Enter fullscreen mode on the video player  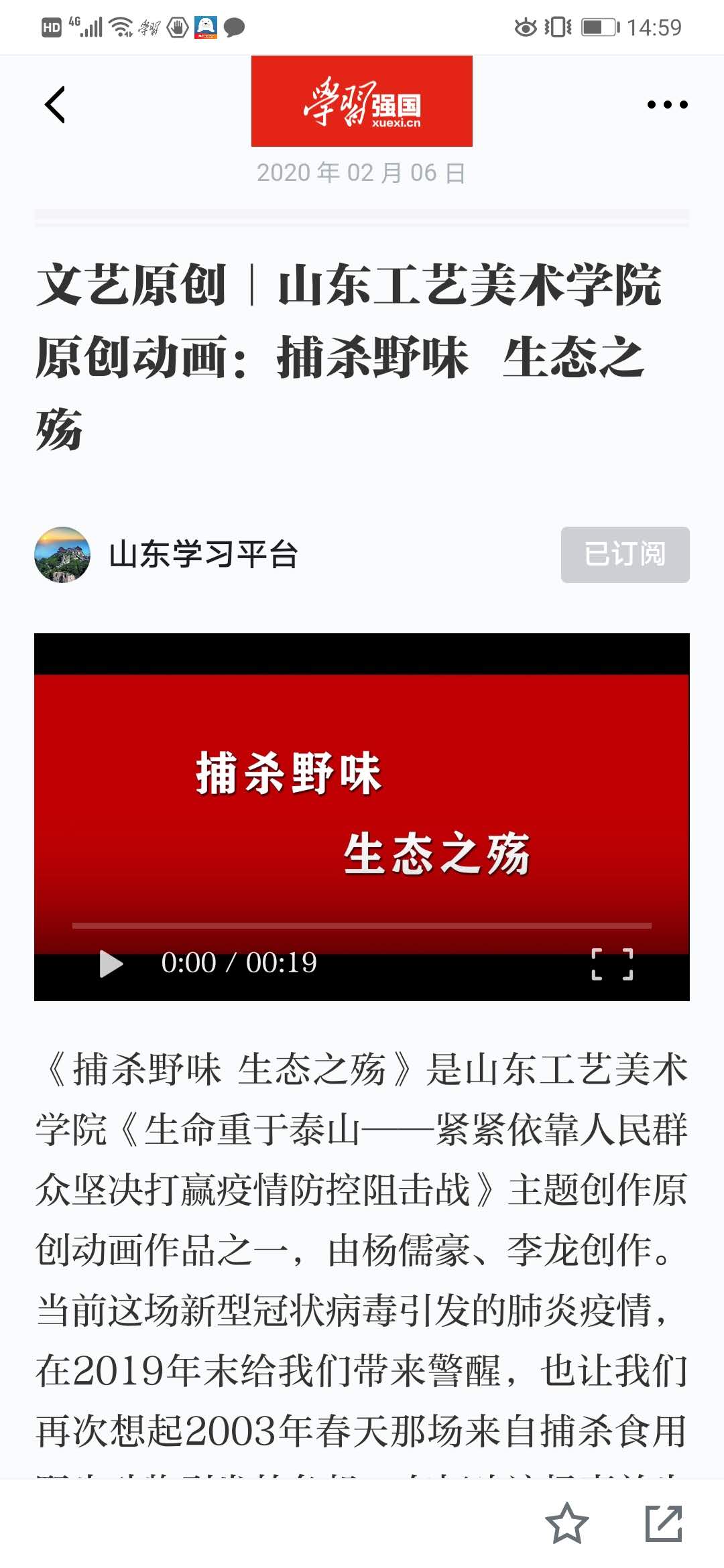tap(614, 963)
